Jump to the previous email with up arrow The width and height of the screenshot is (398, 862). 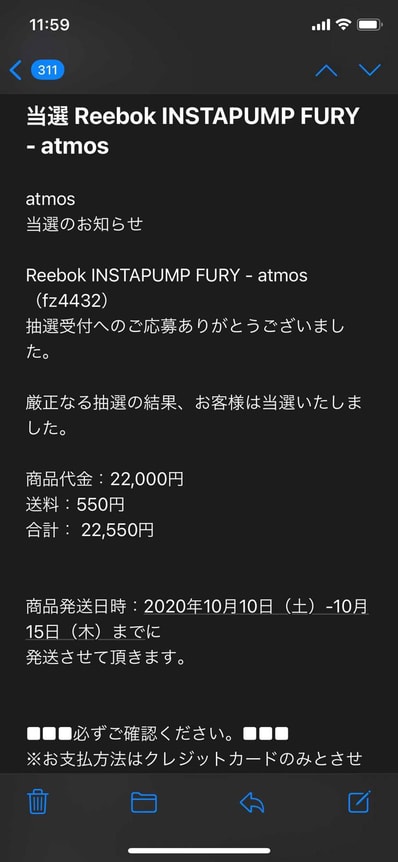pos(326,70)
